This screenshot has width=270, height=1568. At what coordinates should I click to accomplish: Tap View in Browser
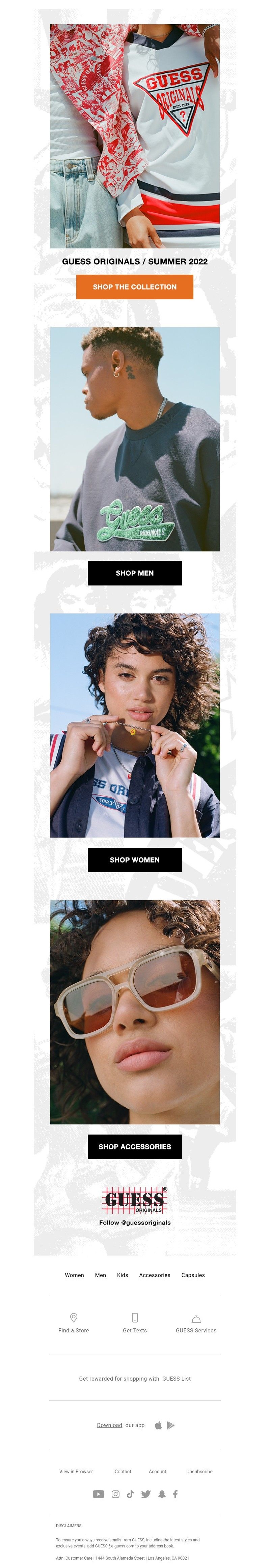pyautogui.click(x=76, y=1471)
